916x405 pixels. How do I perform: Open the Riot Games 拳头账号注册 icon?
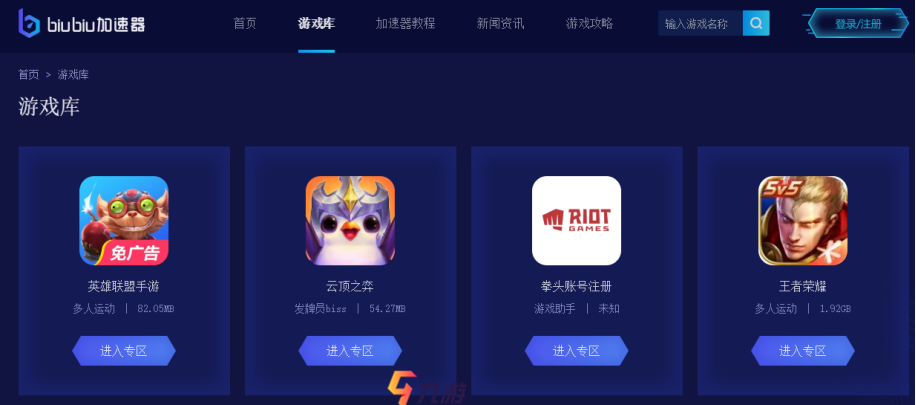point(576,220)
